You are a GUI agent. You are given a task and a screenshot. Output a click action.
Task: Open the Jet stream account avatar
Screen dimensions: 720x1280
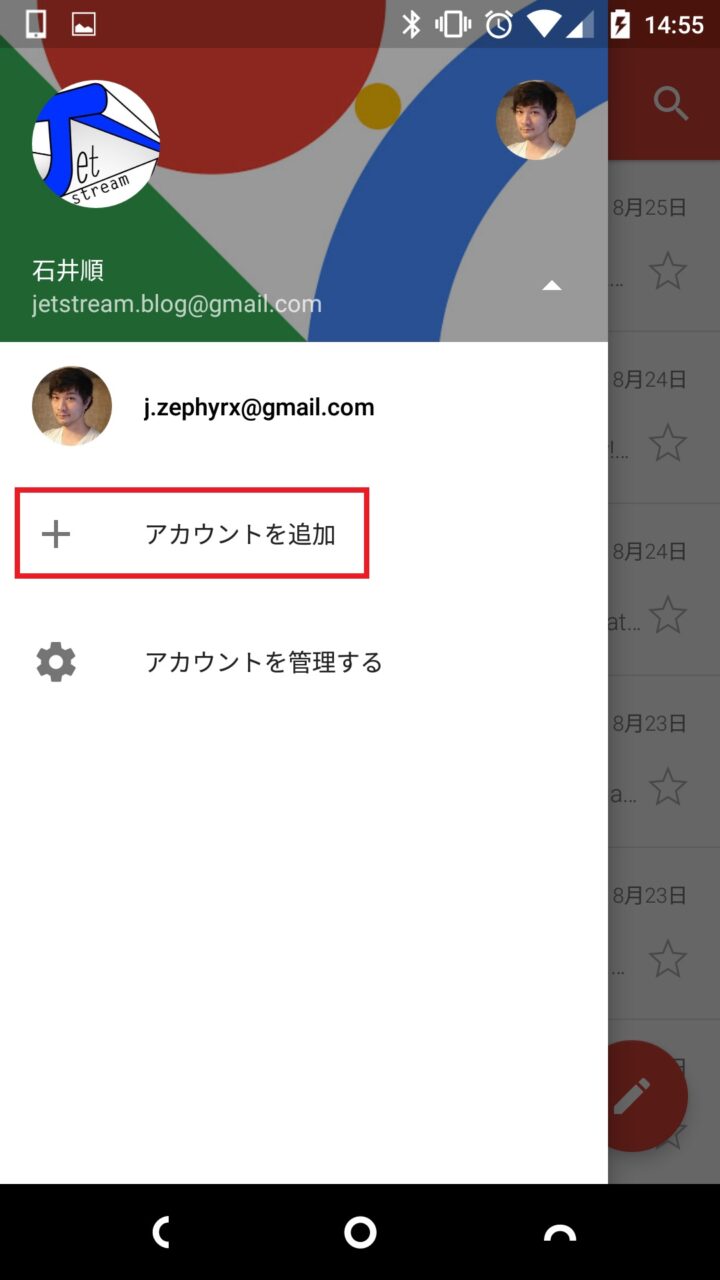pyautogui.click(x=96, y=144)
